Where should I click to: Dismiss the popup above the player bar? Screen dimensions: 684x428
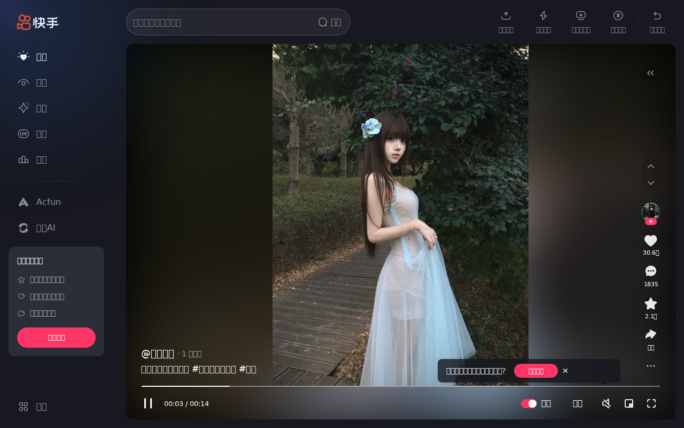pyautogui.click(x=565, y=371)
